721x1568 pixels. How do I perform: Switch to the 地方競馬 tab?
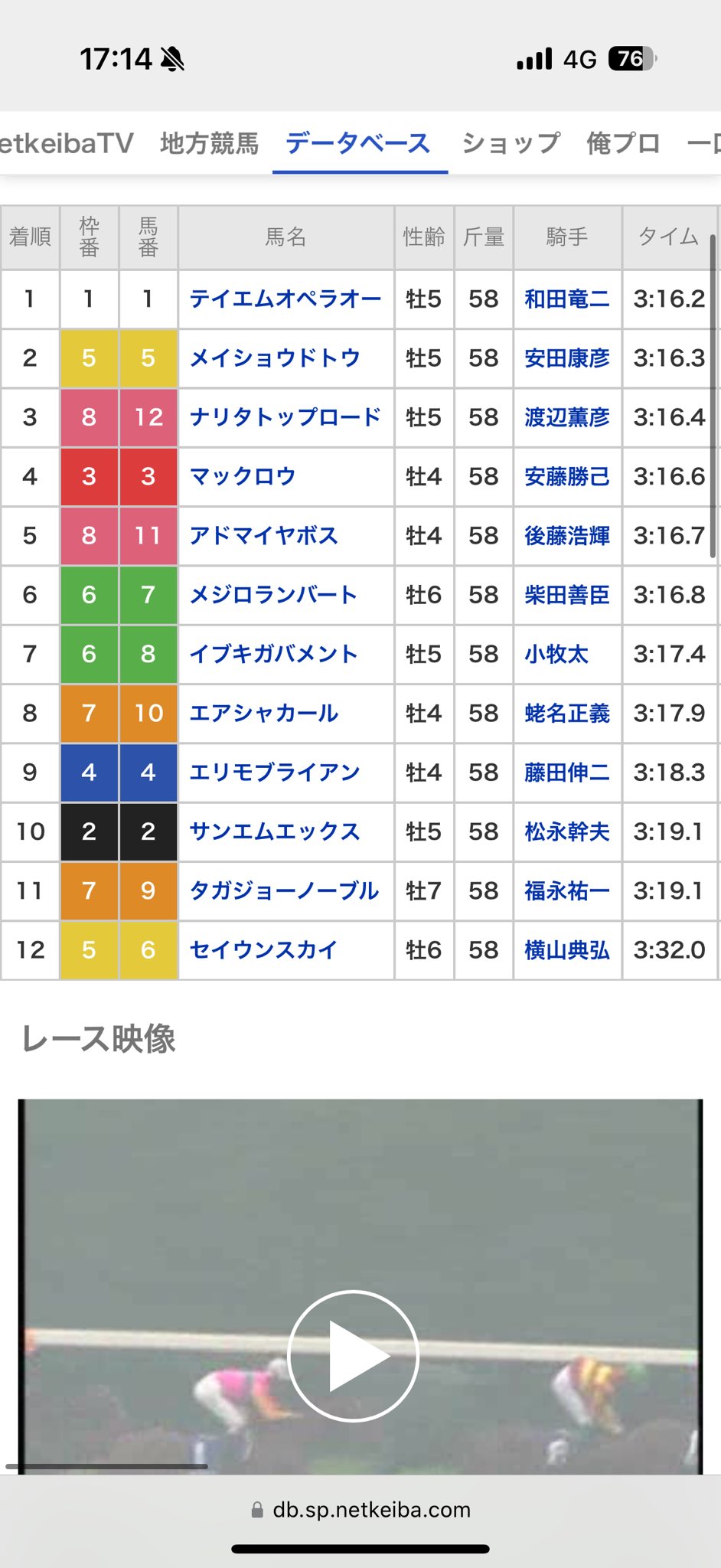209,143
